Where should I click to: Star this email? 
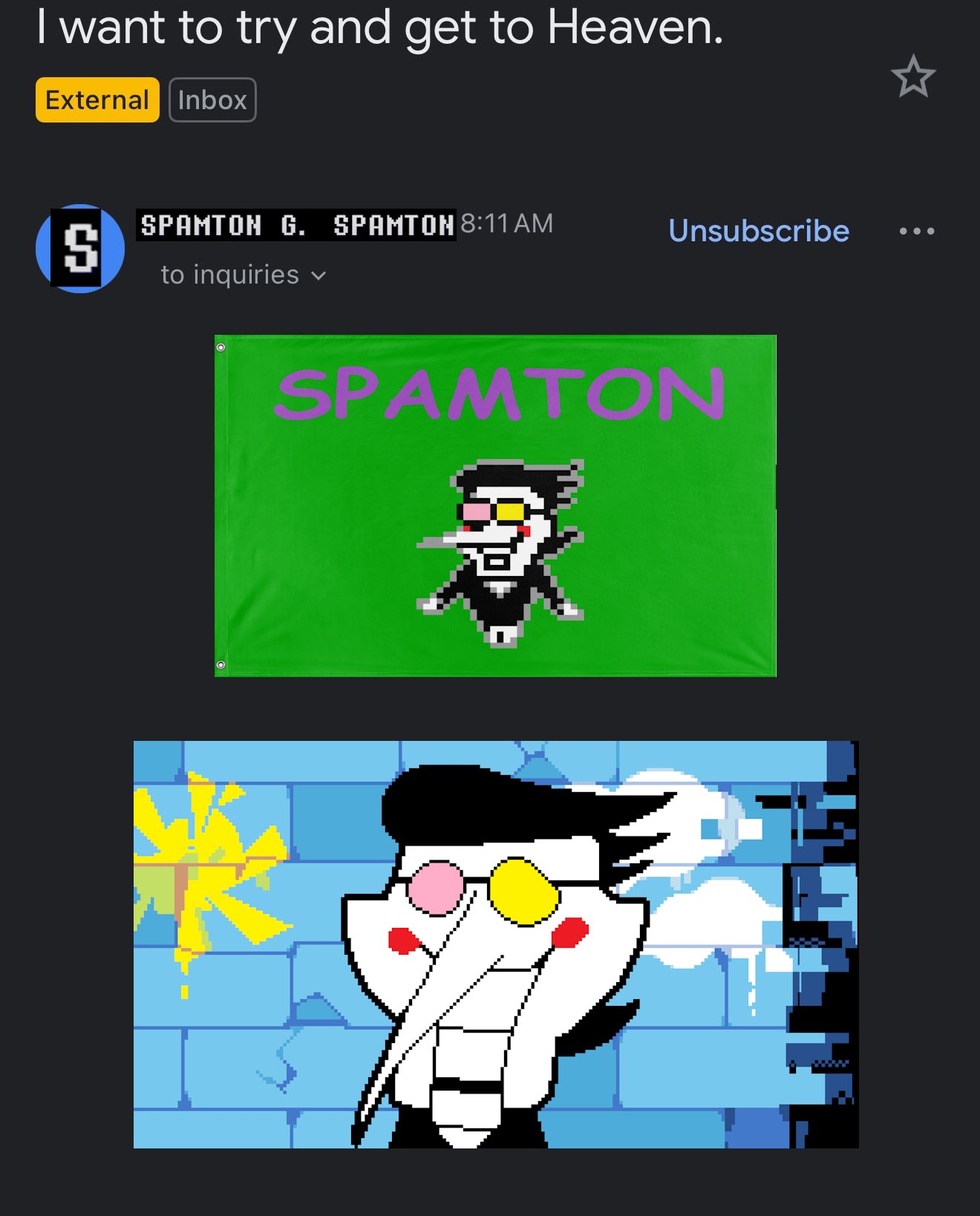click(912, 76)
